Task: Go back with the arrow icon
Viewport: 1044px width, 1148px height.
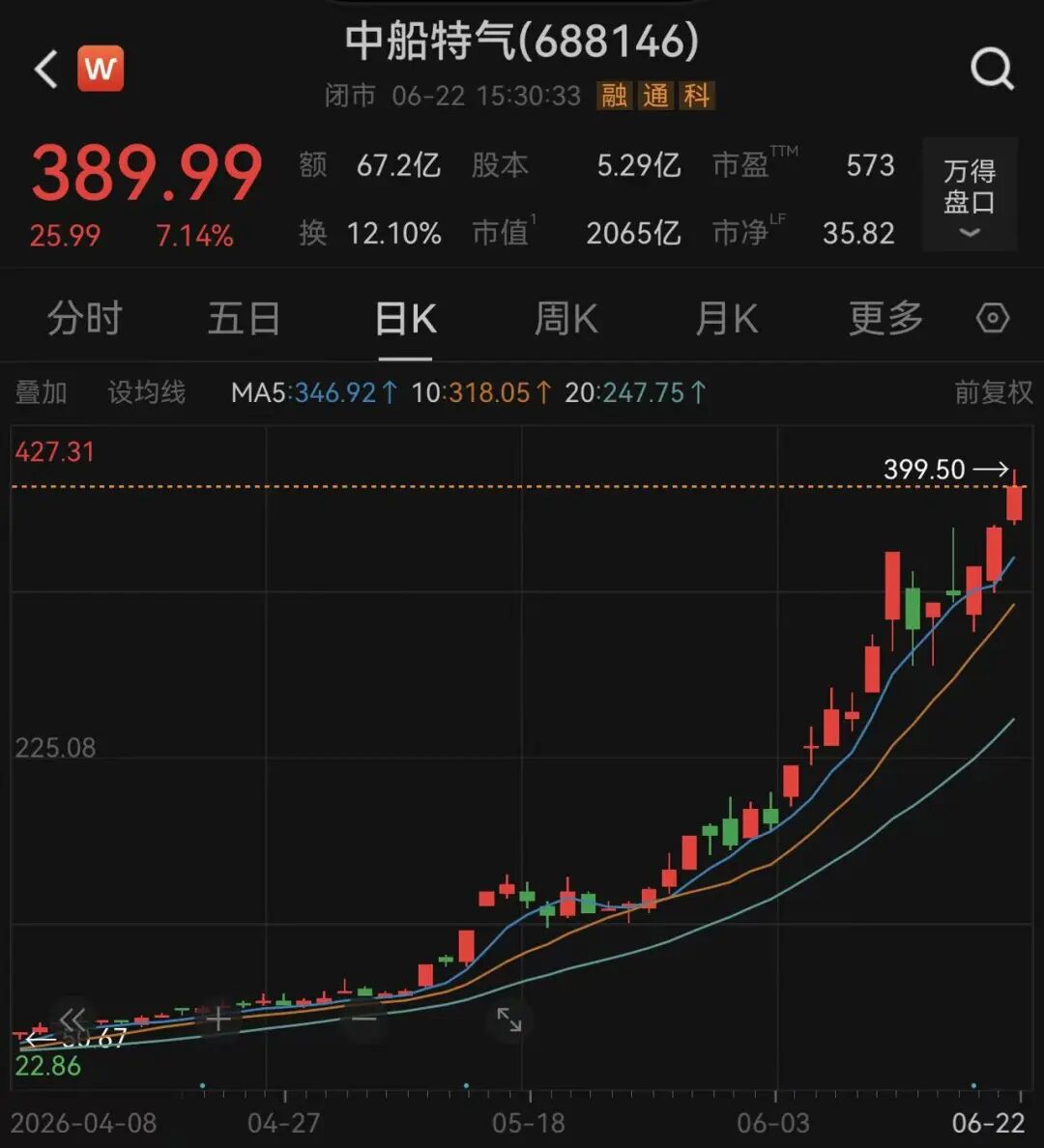Action: 46,70
